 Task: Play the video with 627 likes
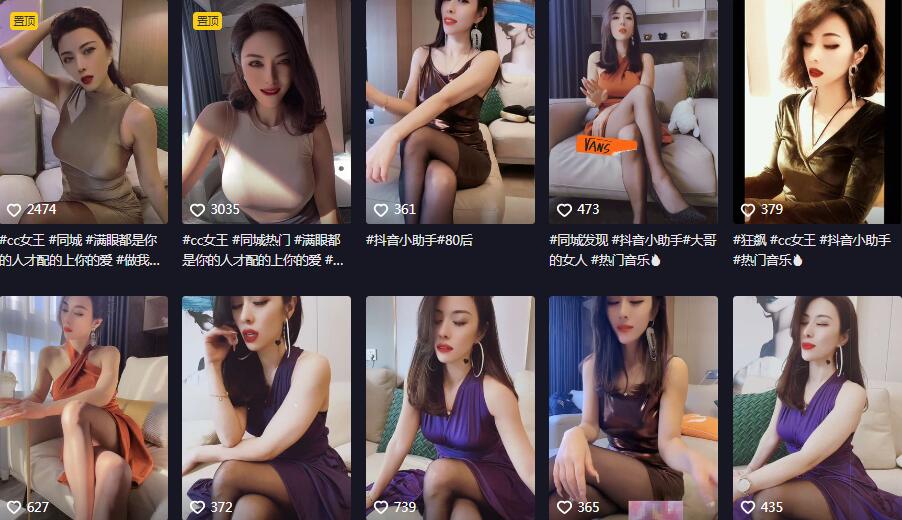click(84, 405)
